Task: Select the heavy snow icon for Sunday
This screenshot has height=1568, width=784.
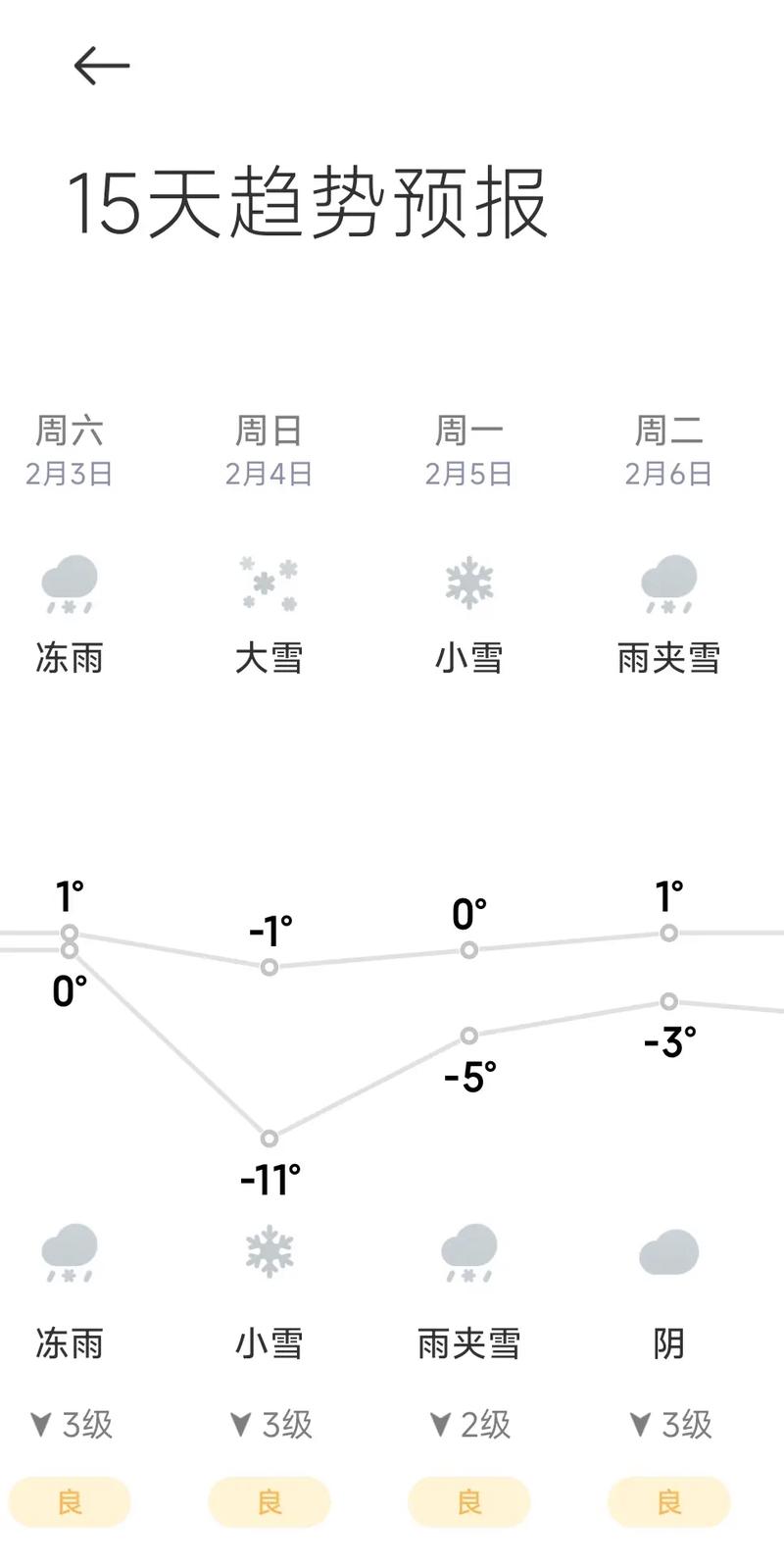Action: point(269,582)
